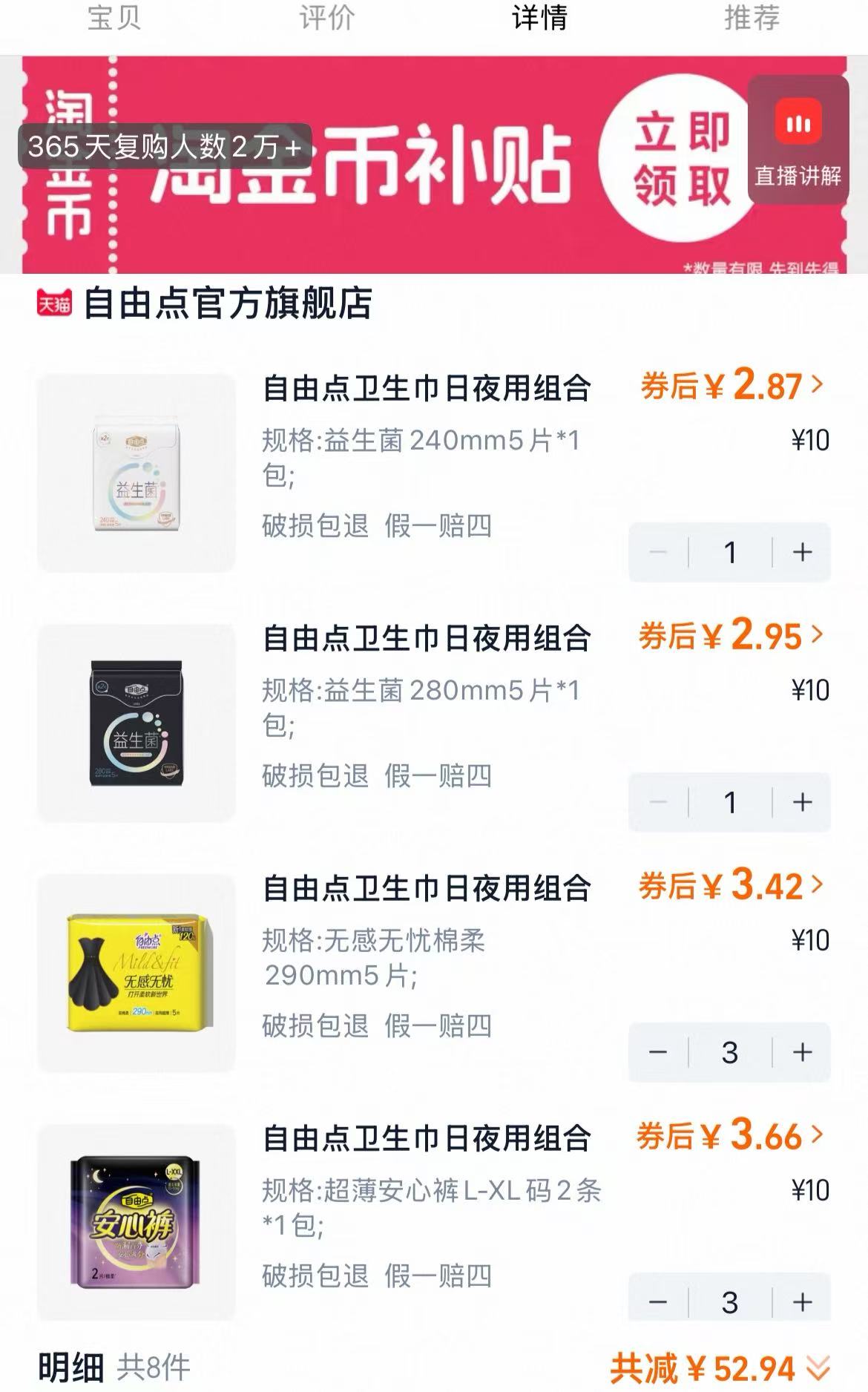Click the arrow after 券后¥2.87 price

[x=816, y=382]
